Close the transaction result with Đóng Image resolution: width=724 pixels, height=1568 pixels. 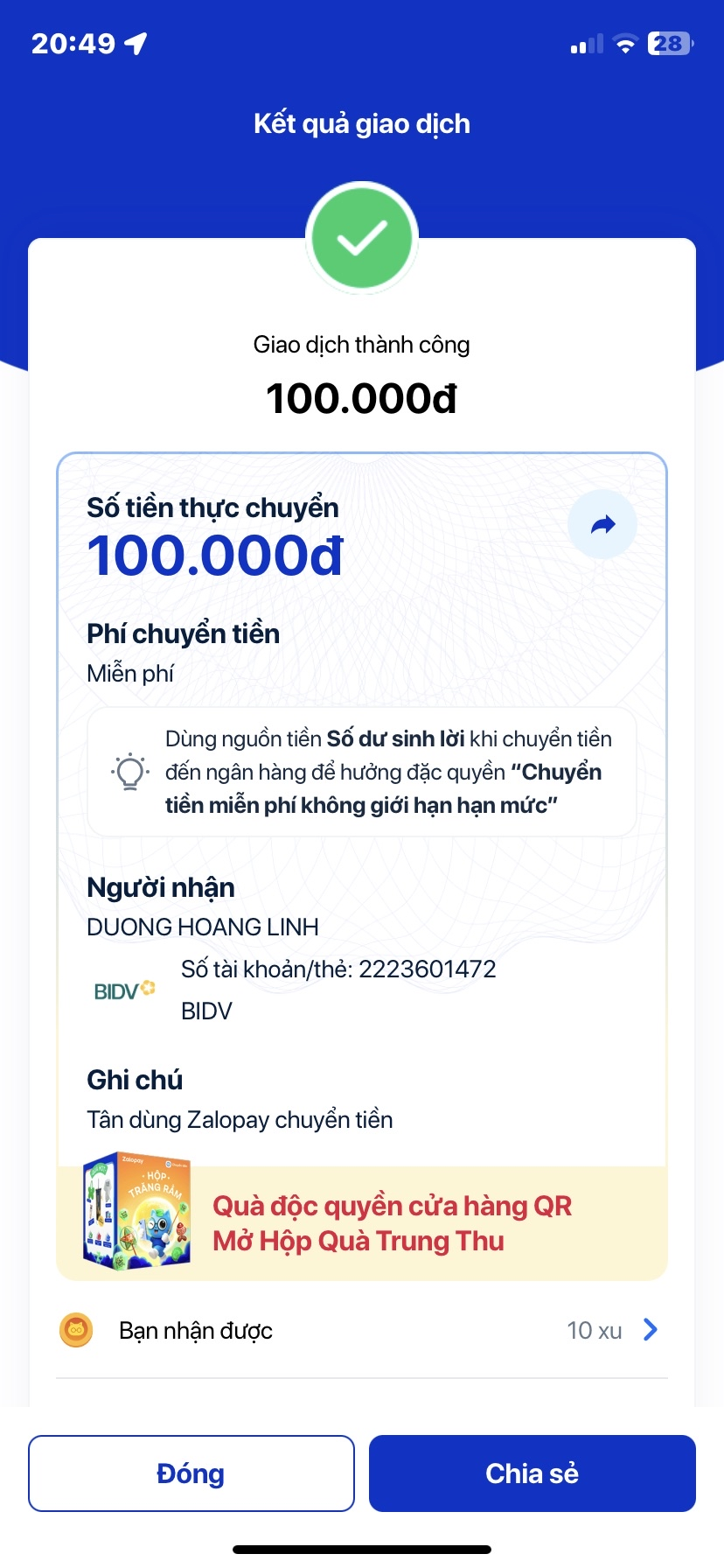tap(191, 1473)
